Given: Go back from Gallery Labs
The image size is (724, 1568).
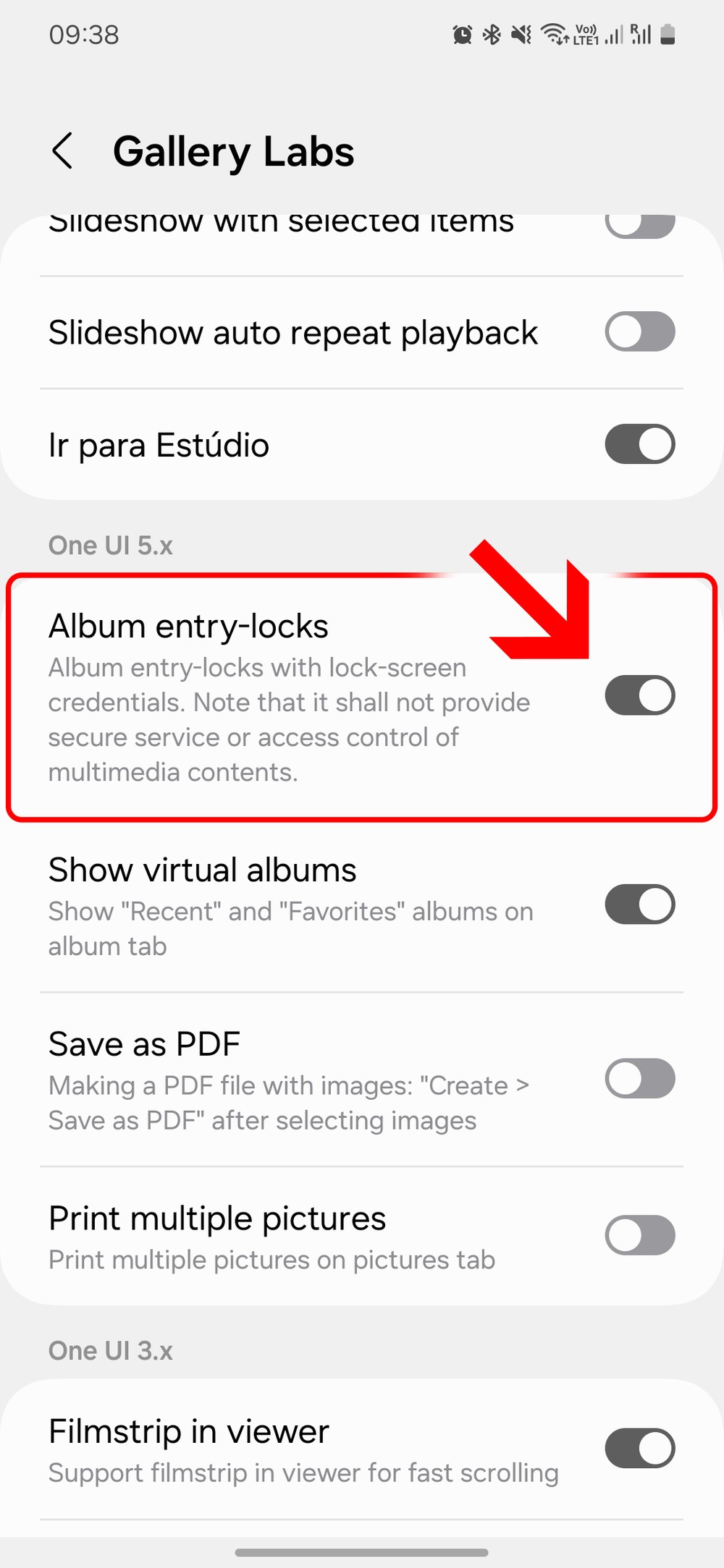Looking at the screenshot, I should click(x=63, y=151).
